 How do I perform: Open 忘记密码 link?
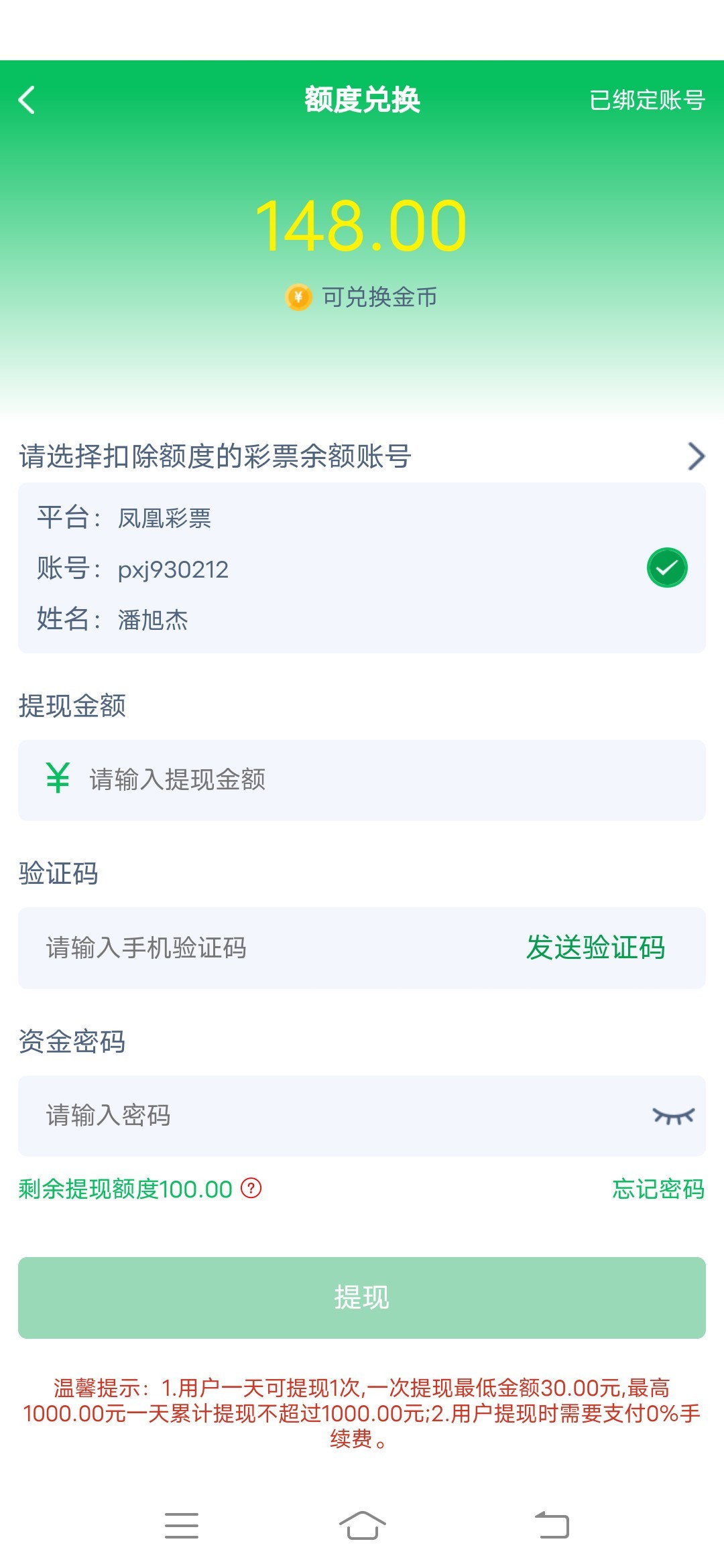tap(658, 1189)
